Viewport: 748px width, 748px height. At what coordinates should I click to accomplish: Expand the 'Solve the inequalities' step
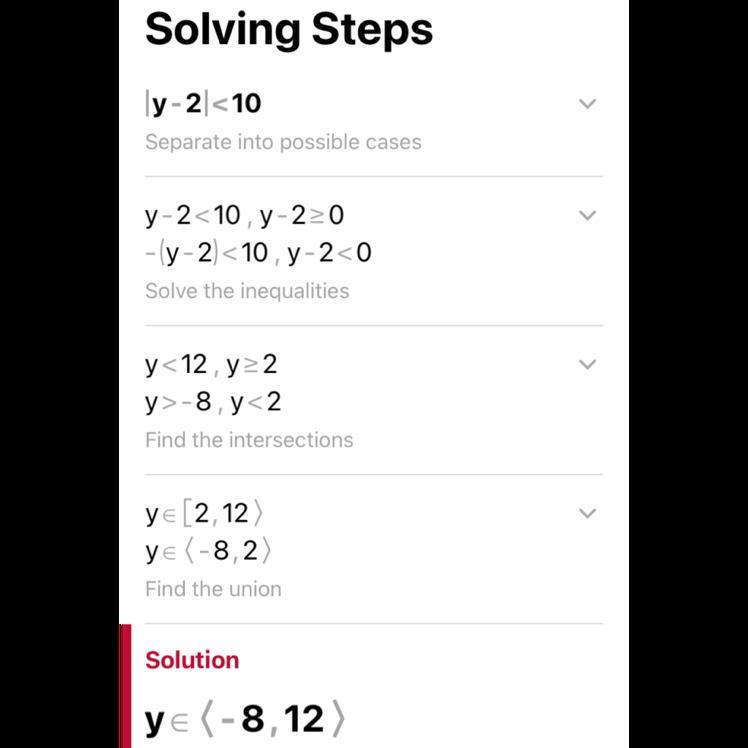[x=587, y=215]
